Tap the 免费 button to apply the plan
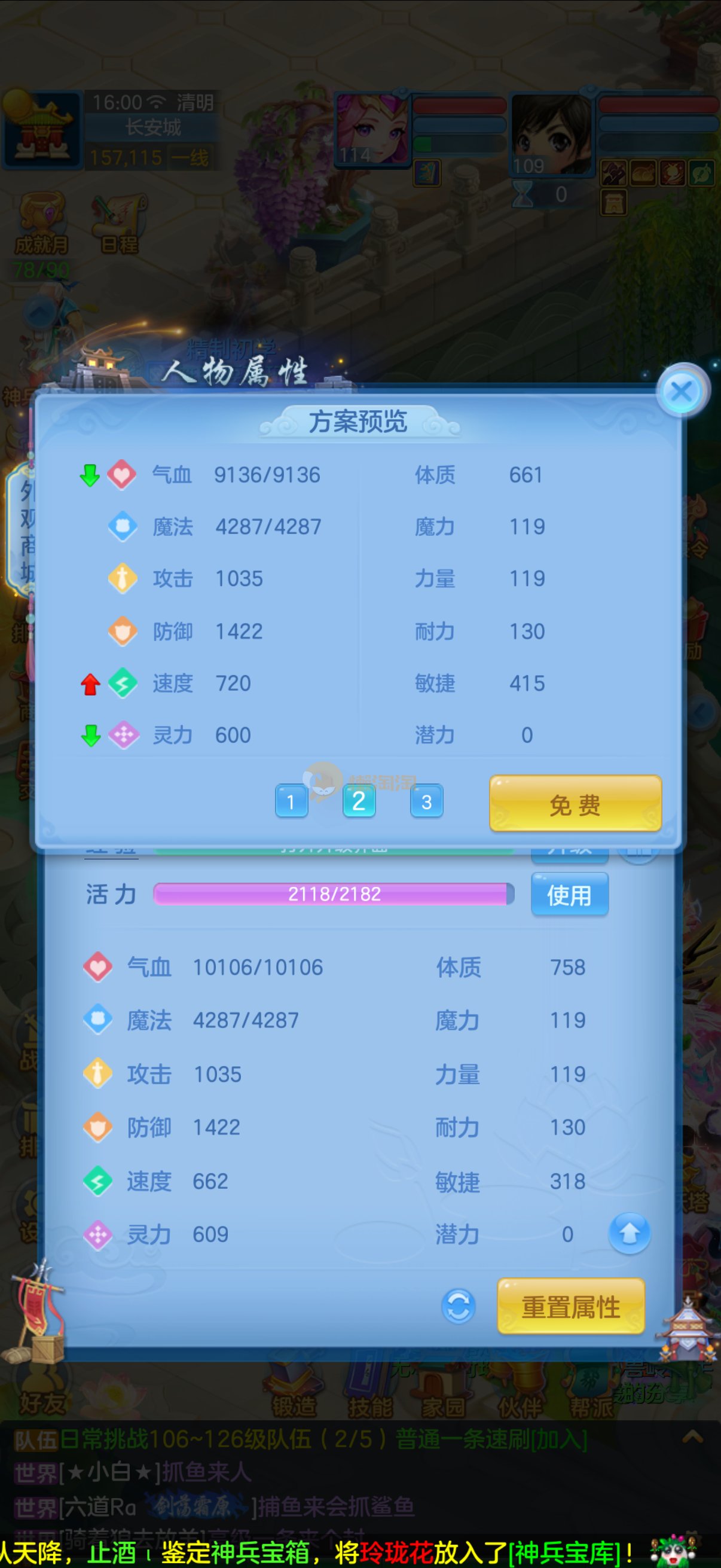The image size is (721, 1568). (x=575, y=804)
